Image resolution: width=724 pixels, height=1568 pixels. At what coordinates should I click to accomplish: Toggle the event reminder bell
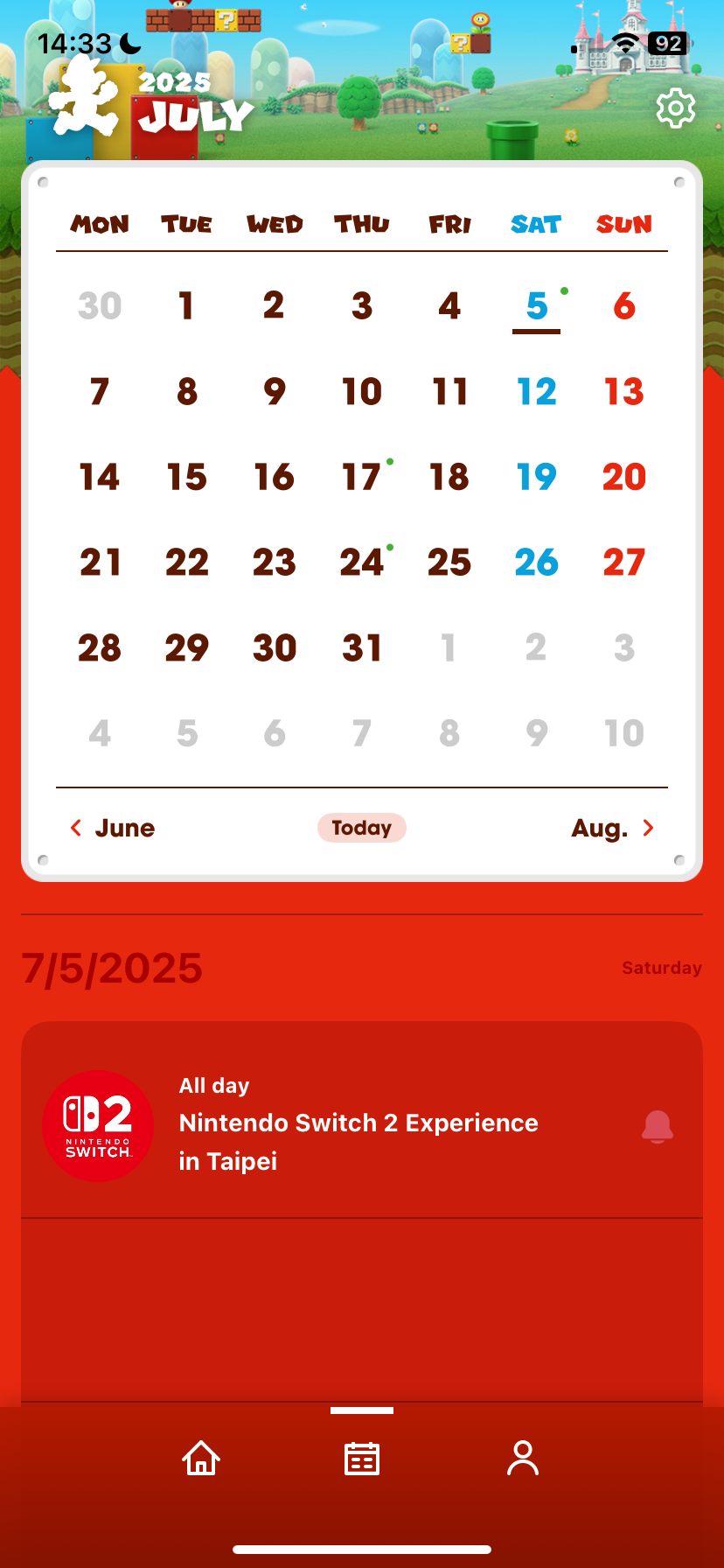[658, 1127]
